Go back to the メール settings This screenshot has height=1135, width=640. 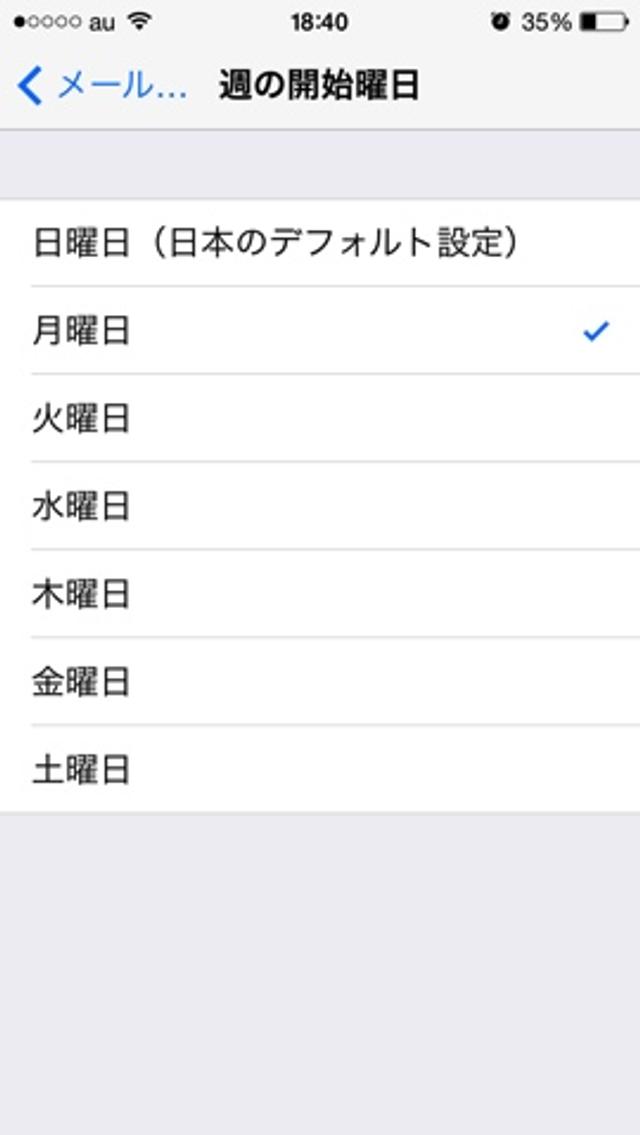(102, 87)
